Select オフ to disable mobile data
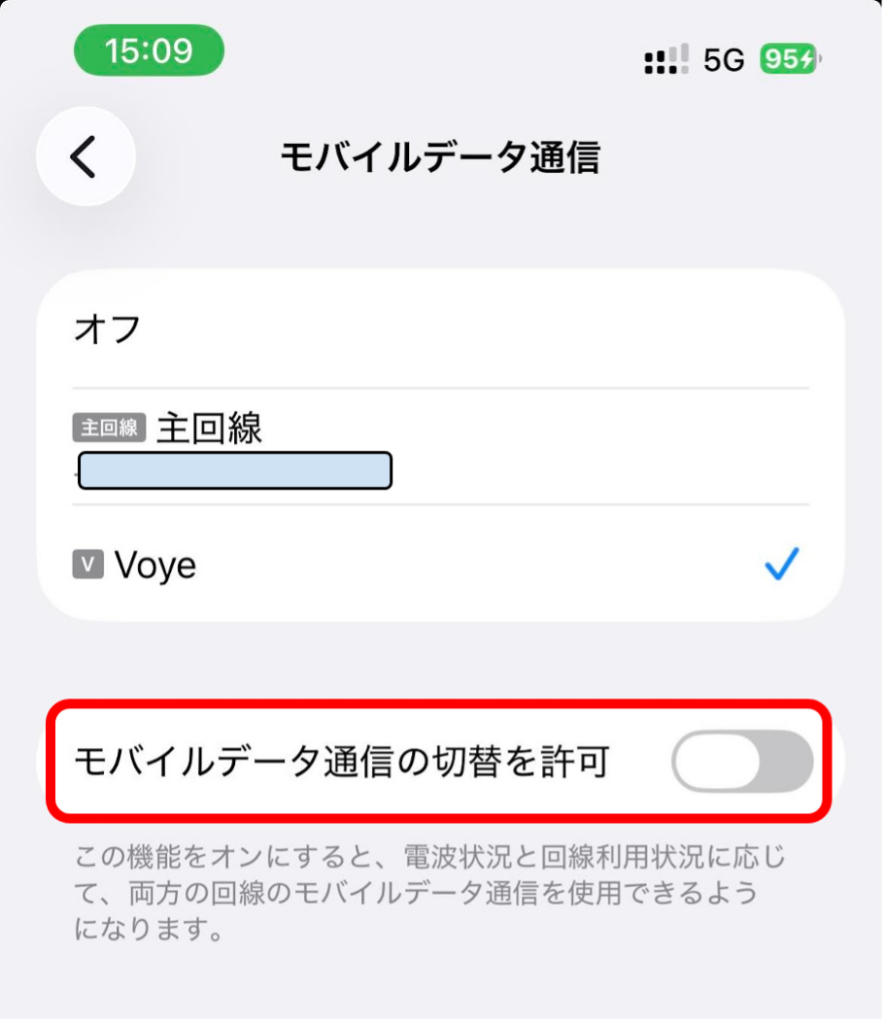The image size is (886, 1024). (x=440, y=329)
